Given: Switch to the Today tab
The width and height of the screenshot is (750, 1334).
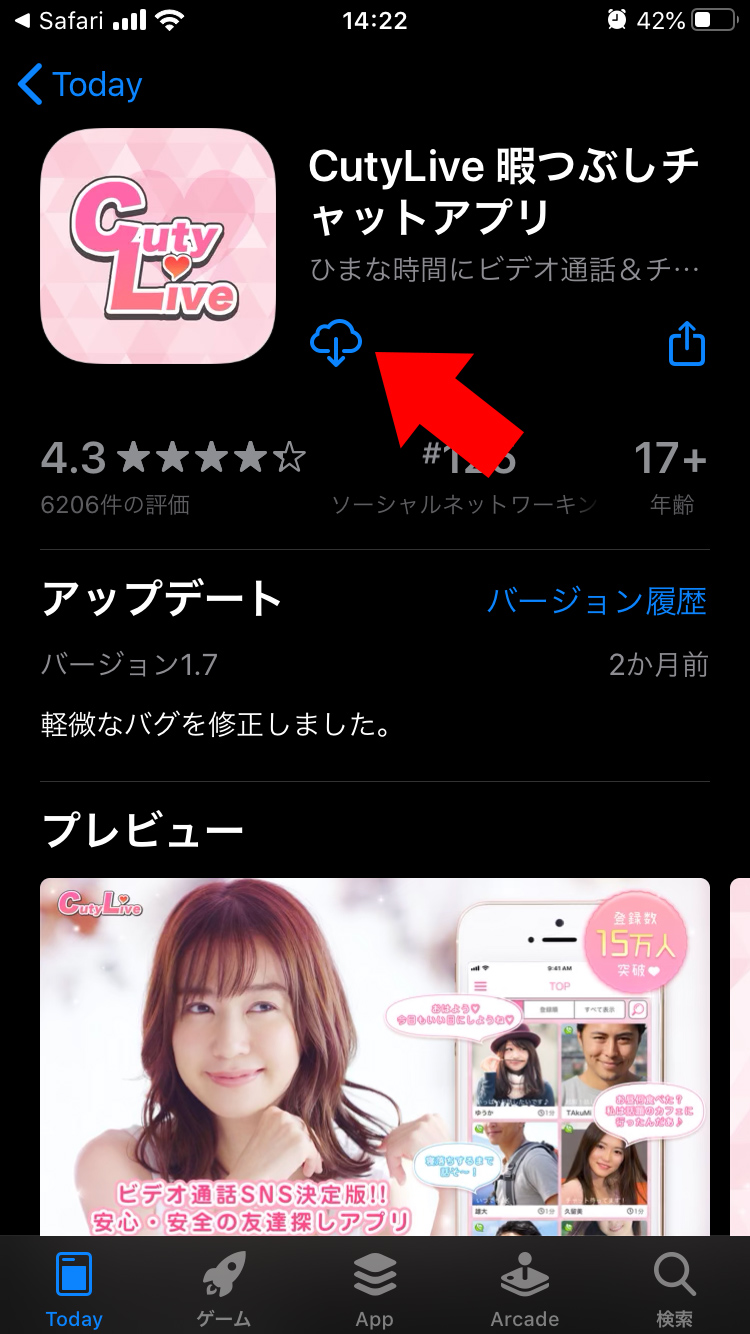Looking at the screenshot, I should [x=74, y=1290].
